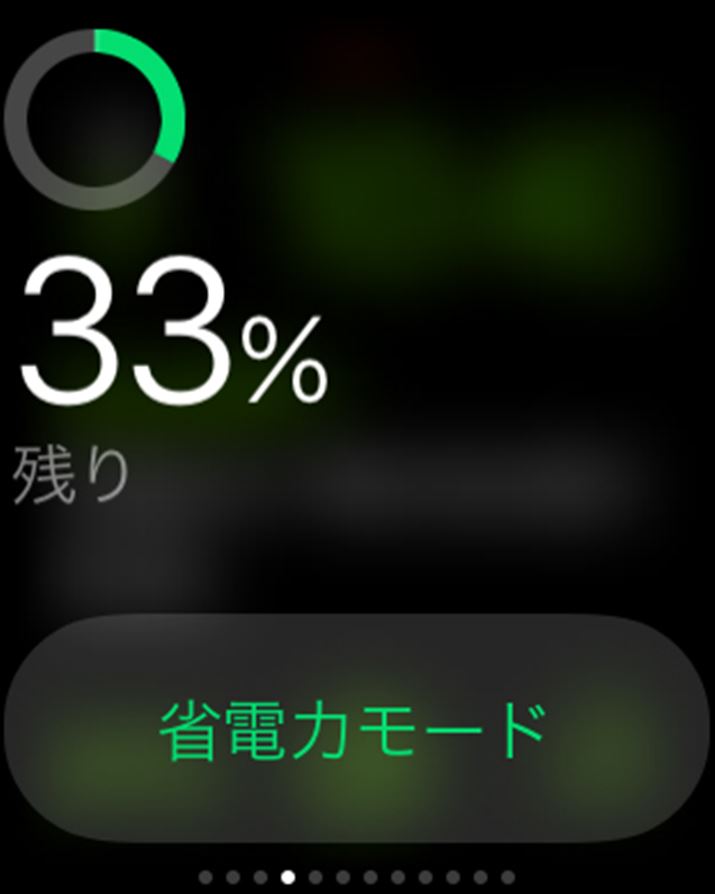The width and height of the screenshot is (715, 894).
Task: Enable 省電力モード power reserve
Action: pyautogui.click(x=354, y=729)
